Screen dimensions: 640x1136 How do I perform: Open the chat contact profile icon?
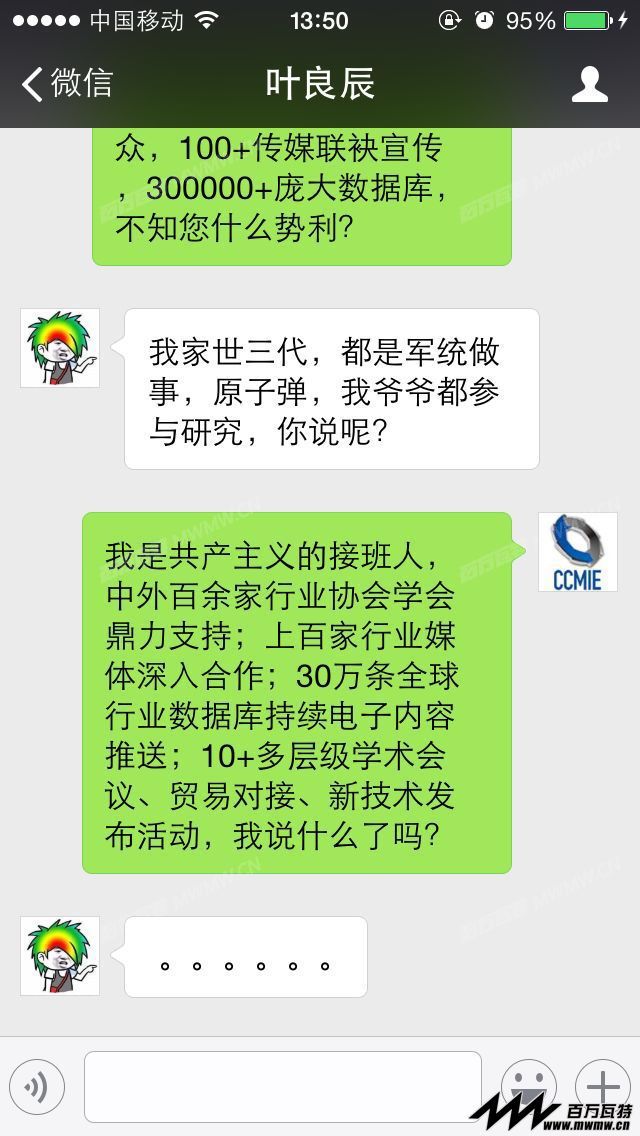[x=589, y=84]
